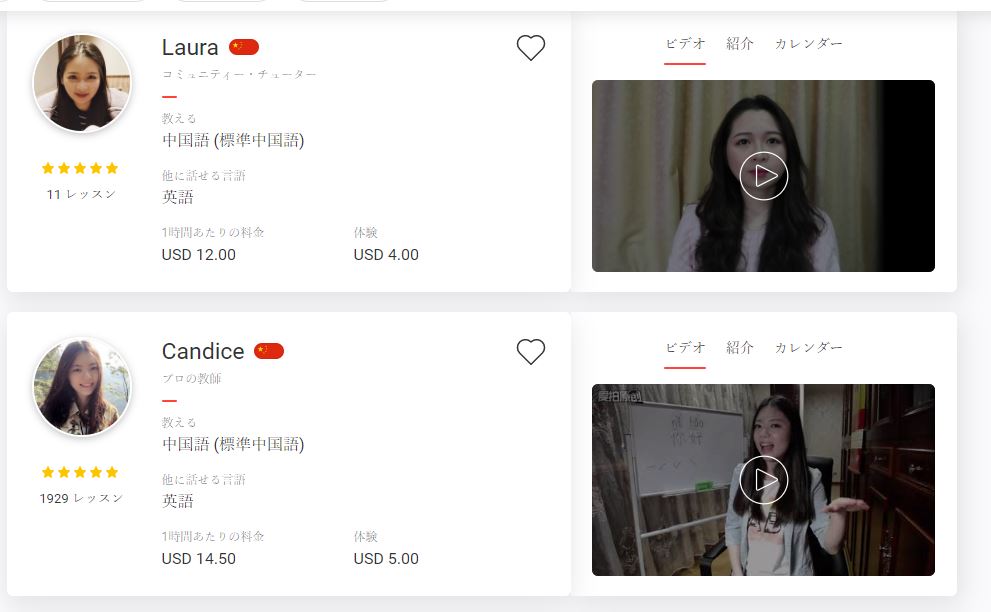Open カレンダー tab for Candice

[808, 348]
